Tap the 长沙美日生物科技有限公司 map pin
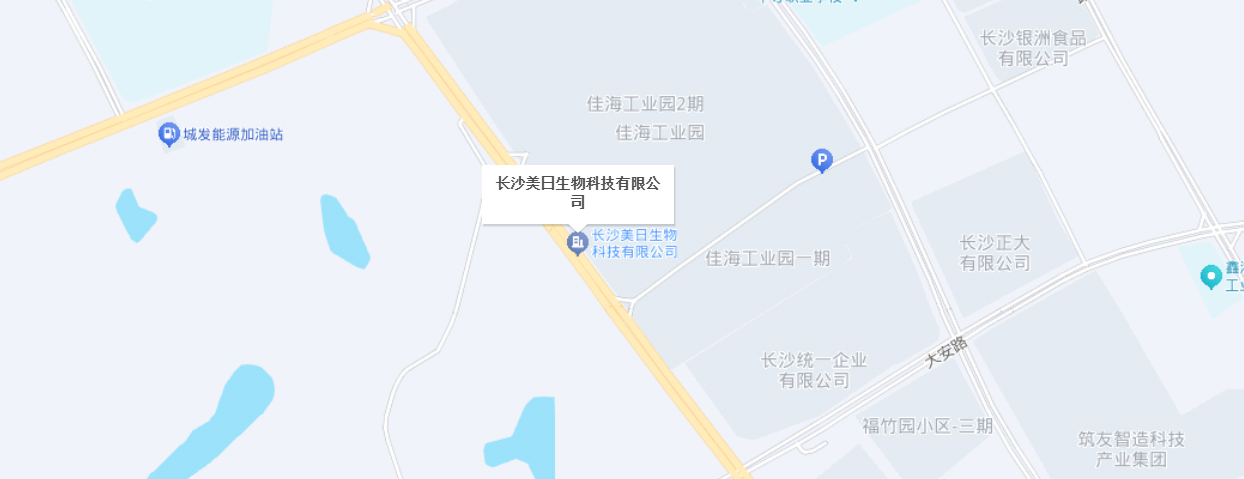Image resolution: width=1244 pixels, height=479 pixels. pyautogui.click(x=577, y=243)
